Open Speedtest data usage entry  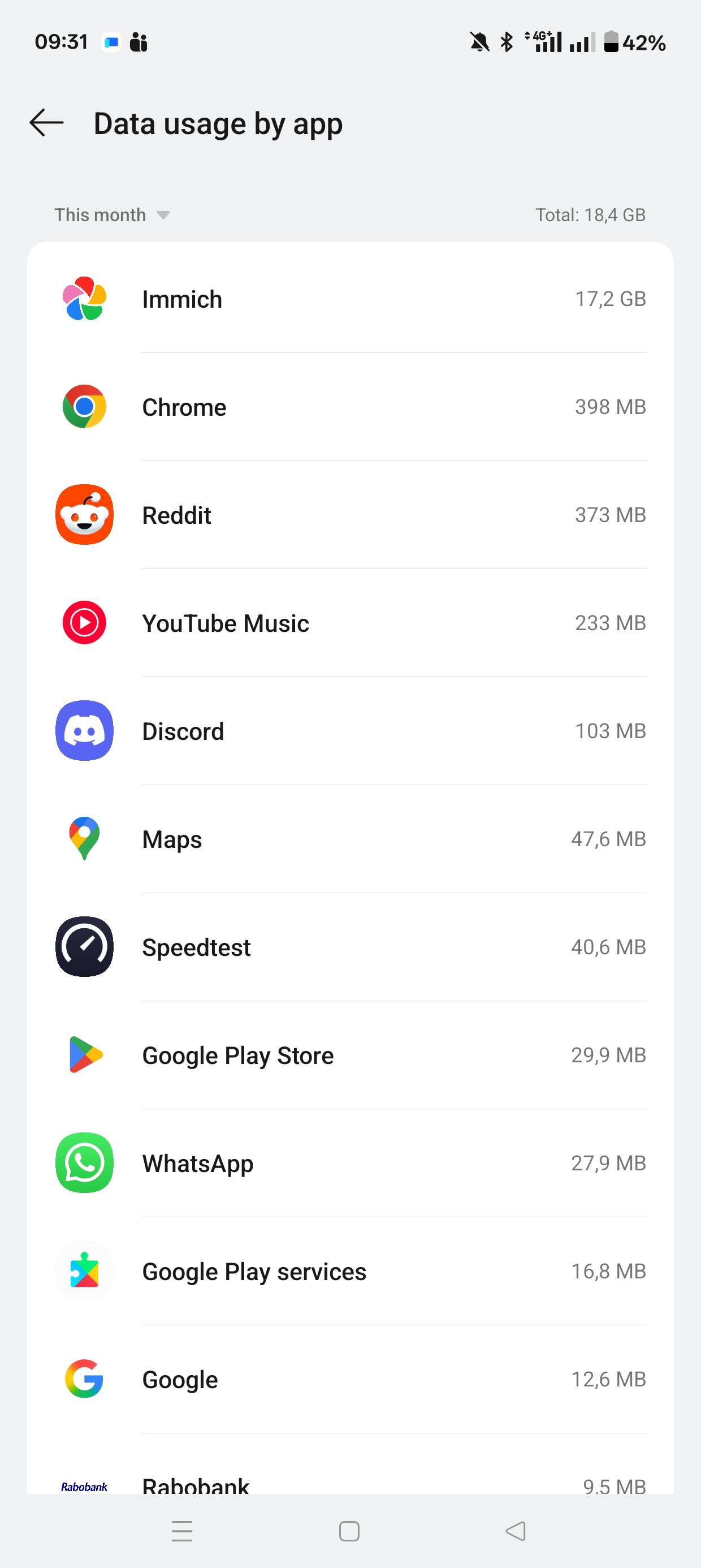pyautogui.click(x=350, y=947)
